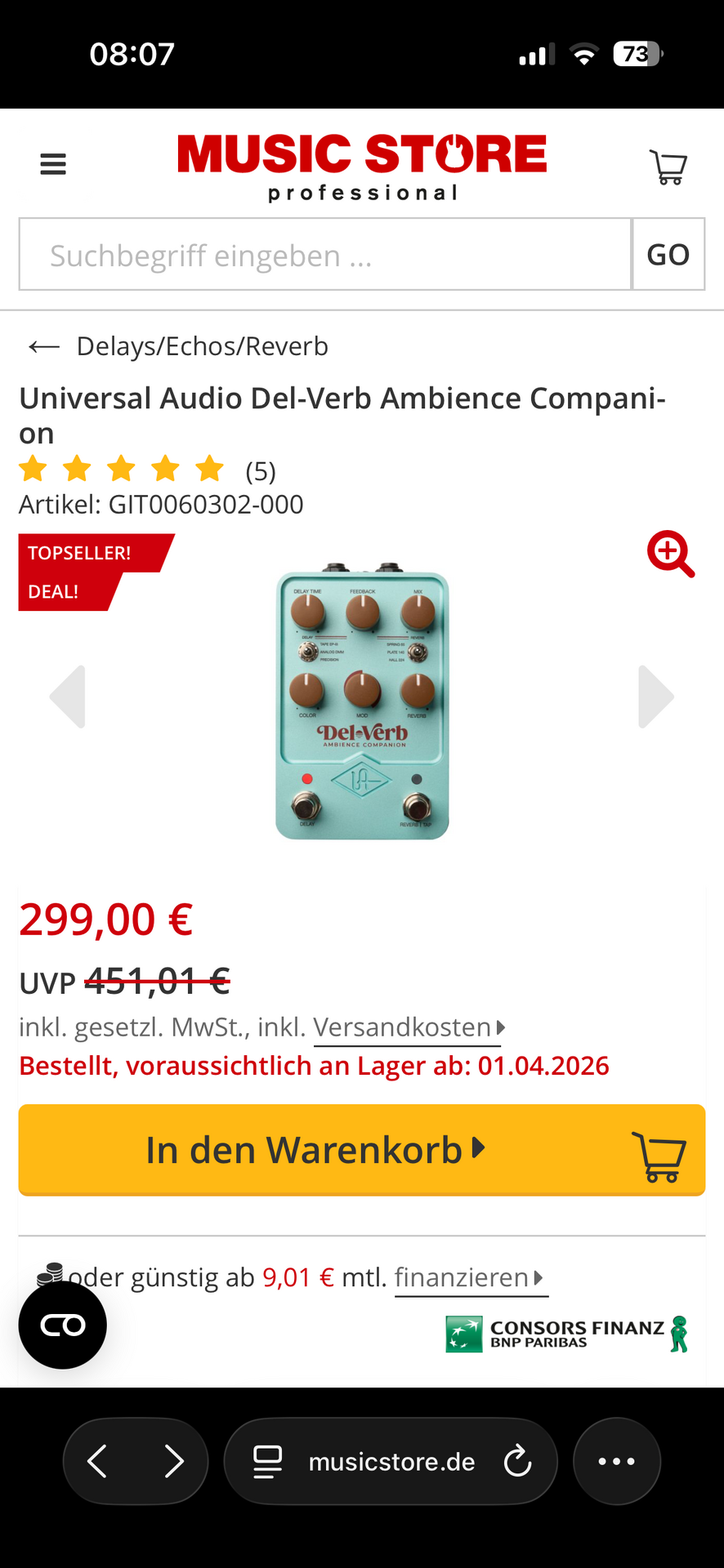Image resolution: width=724 pixels, height=1568 pixels.
Task: Tap the black floating chat bubble
Action: pyautogui.click(x=63, y=1325)
